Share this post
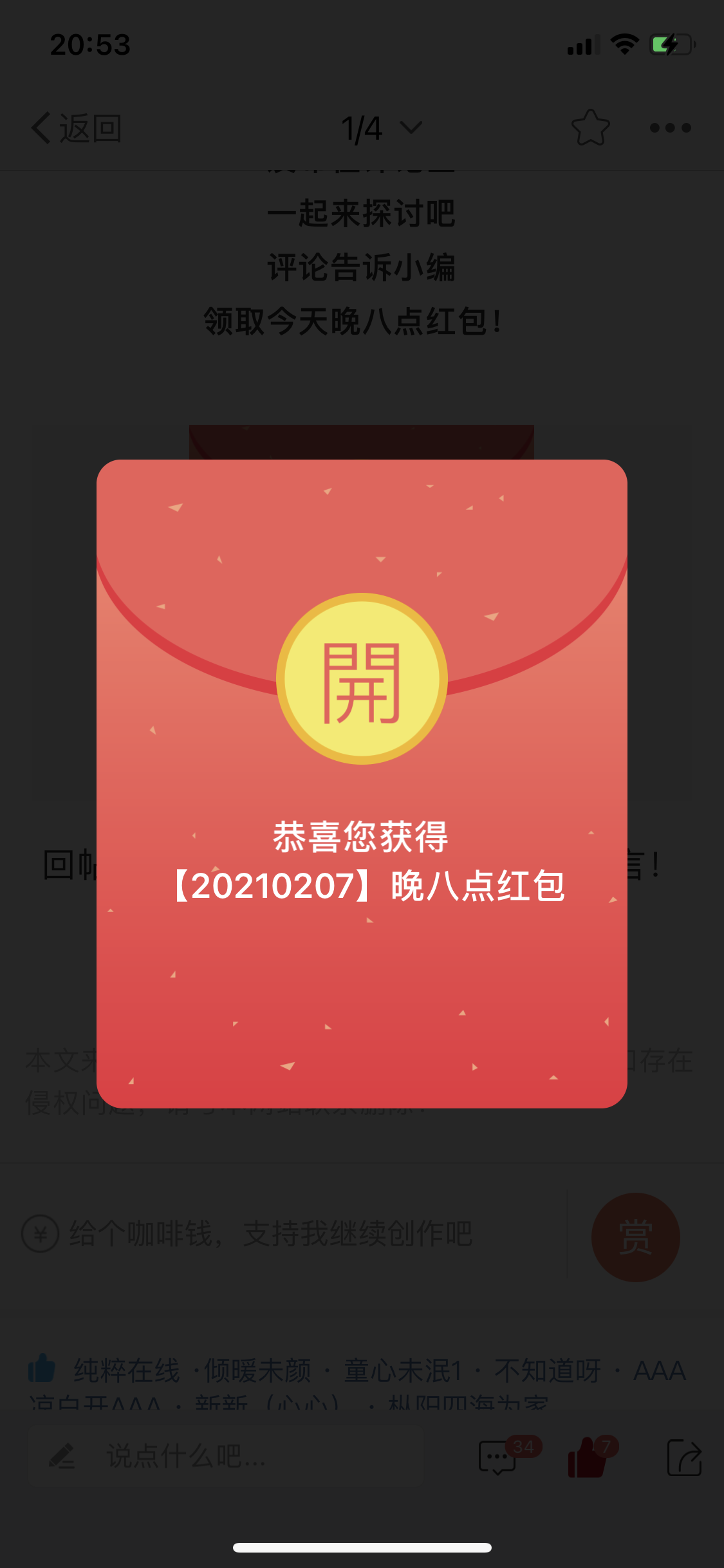 click(x=684, y=1457)
